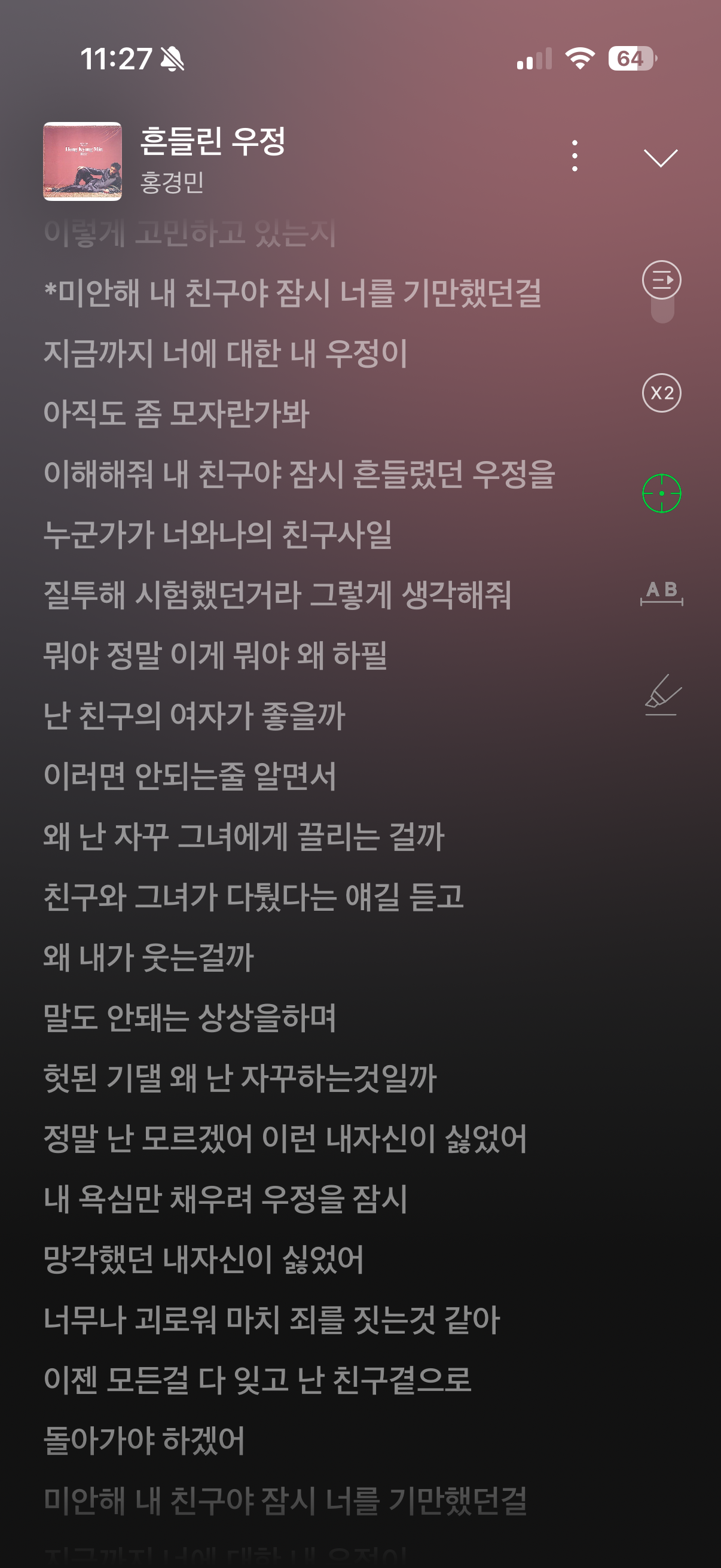721x1568 pixels.
Task: Enlarge lyrics text with X2 button
Action: (x=661, y=393)
